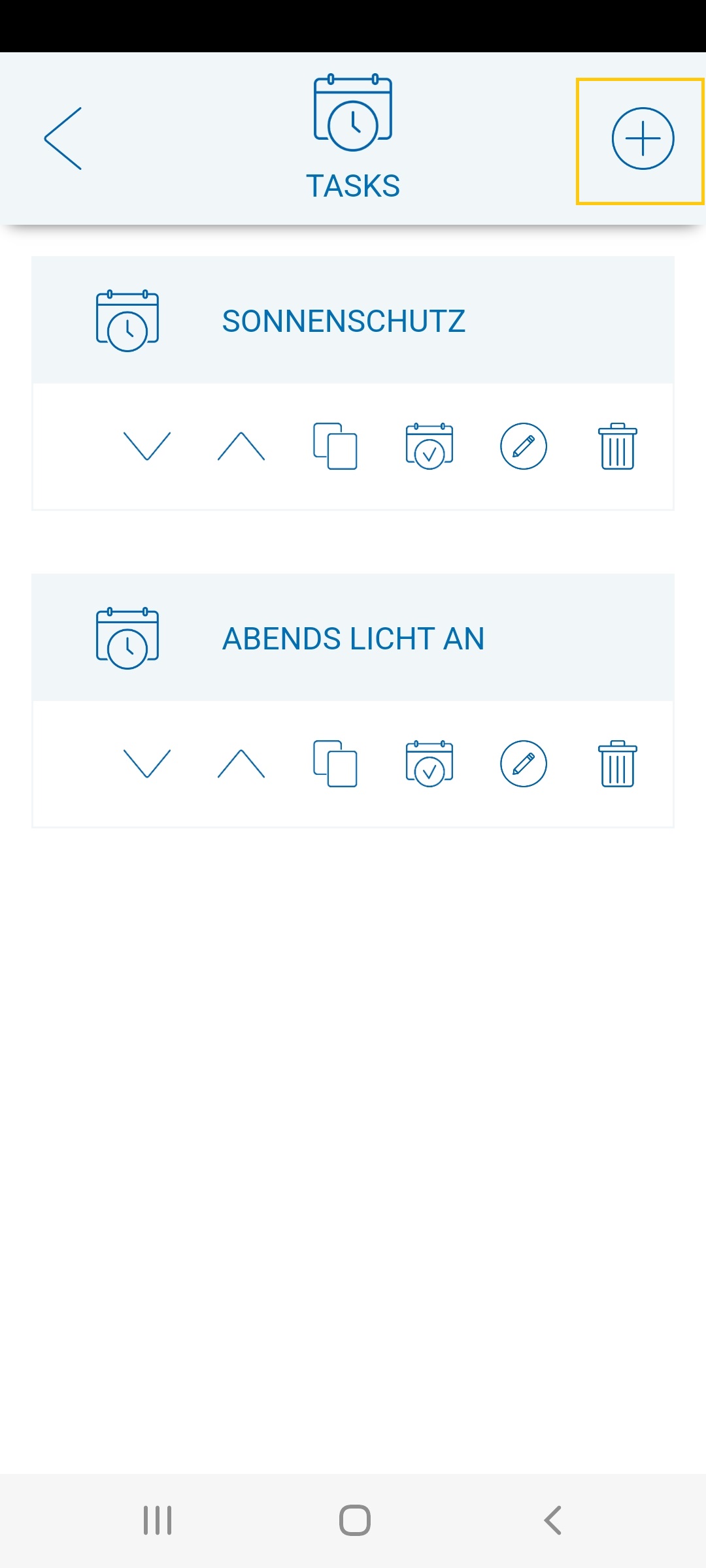
Task: Delete ABENDS LICHT AN via trash icon
Action: [618, 764]
